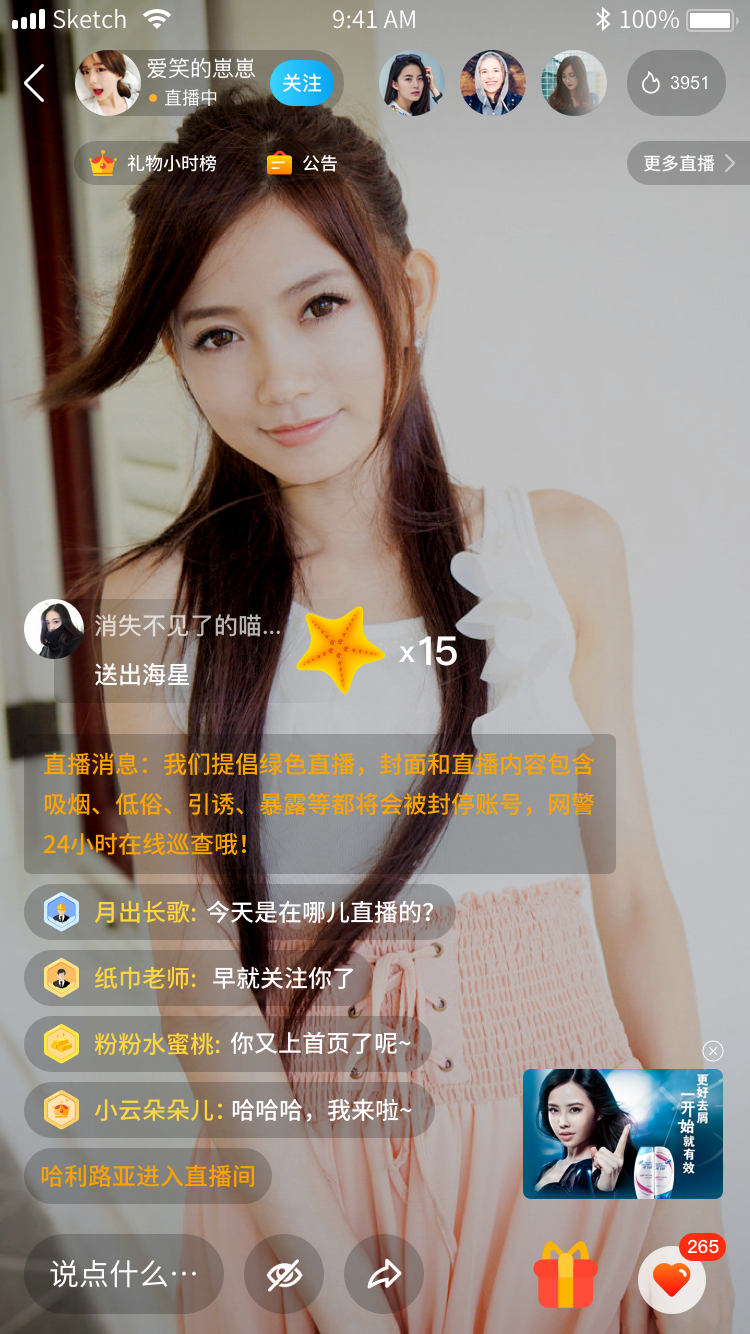Open the shampoo advertisement banner
This screenshot has height=1334, width=750.
[623, 1133]
